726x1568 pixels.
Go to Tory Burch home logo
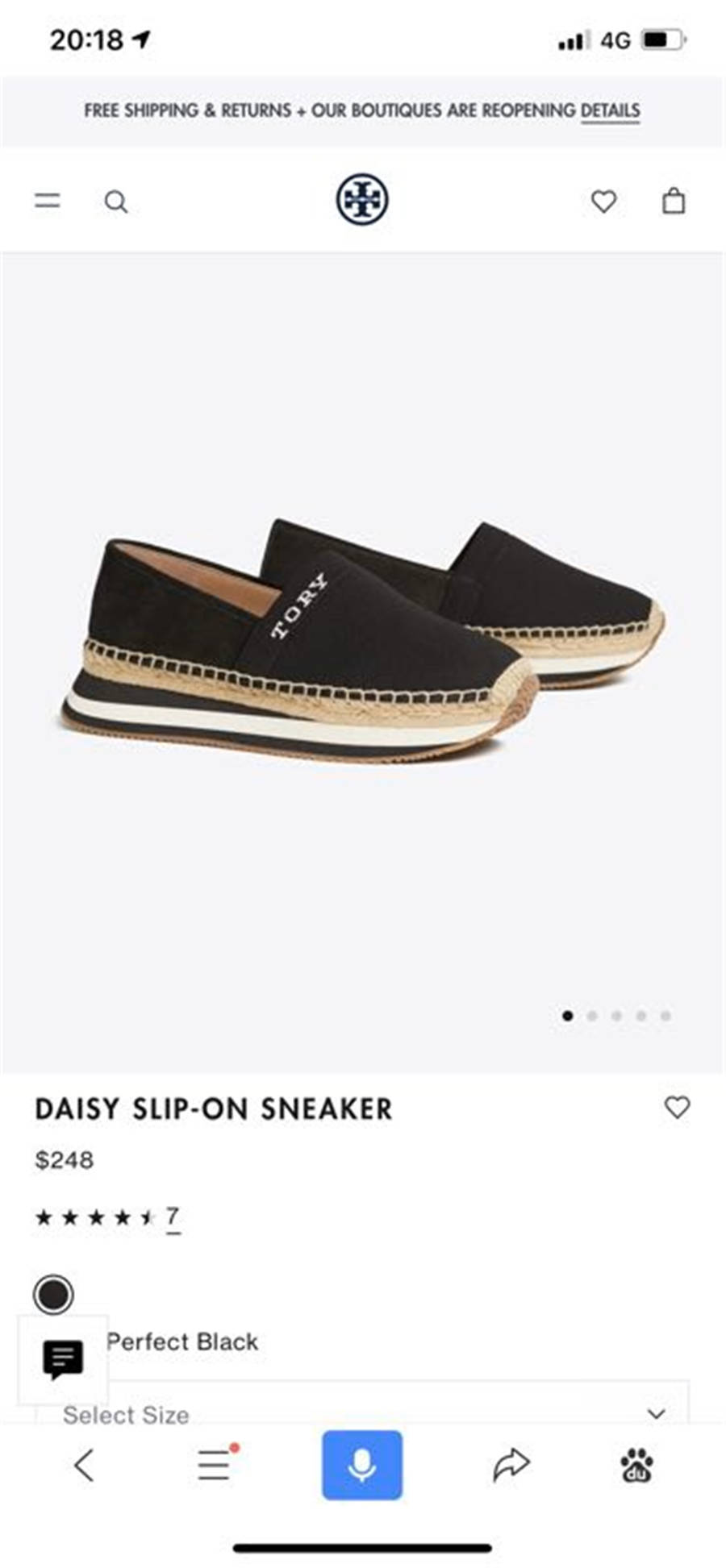[x=362, y=199]
